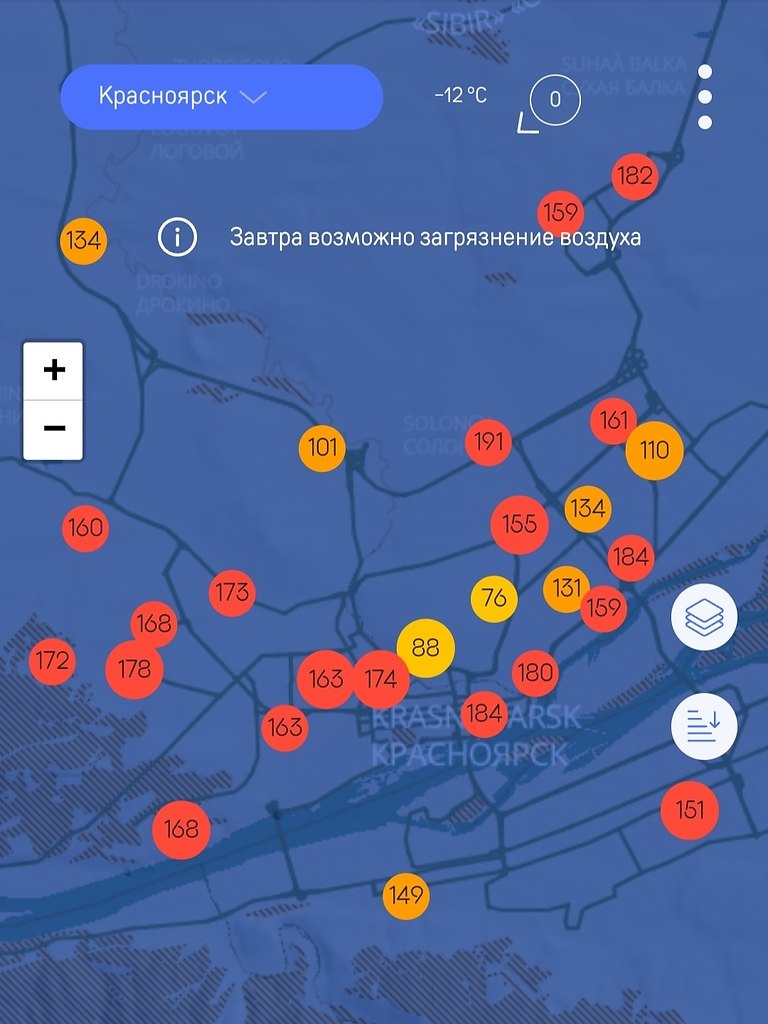Open the yellow marker with value 88
Viewport: 768px width, 1024px height.
[x=426, y=648]
